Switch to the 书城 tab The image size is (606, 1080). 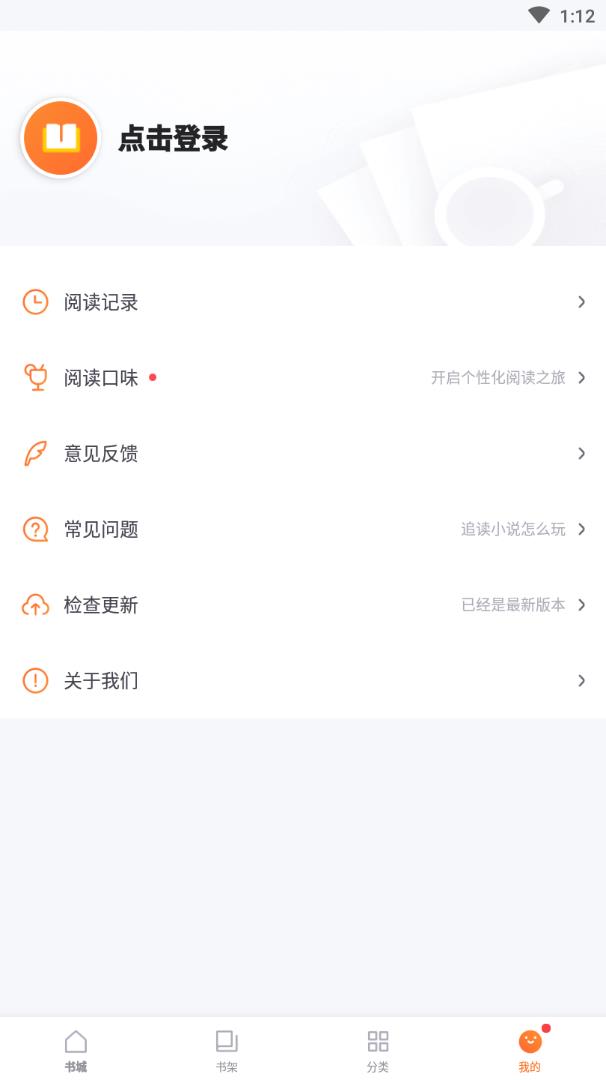click(76, 1050)
